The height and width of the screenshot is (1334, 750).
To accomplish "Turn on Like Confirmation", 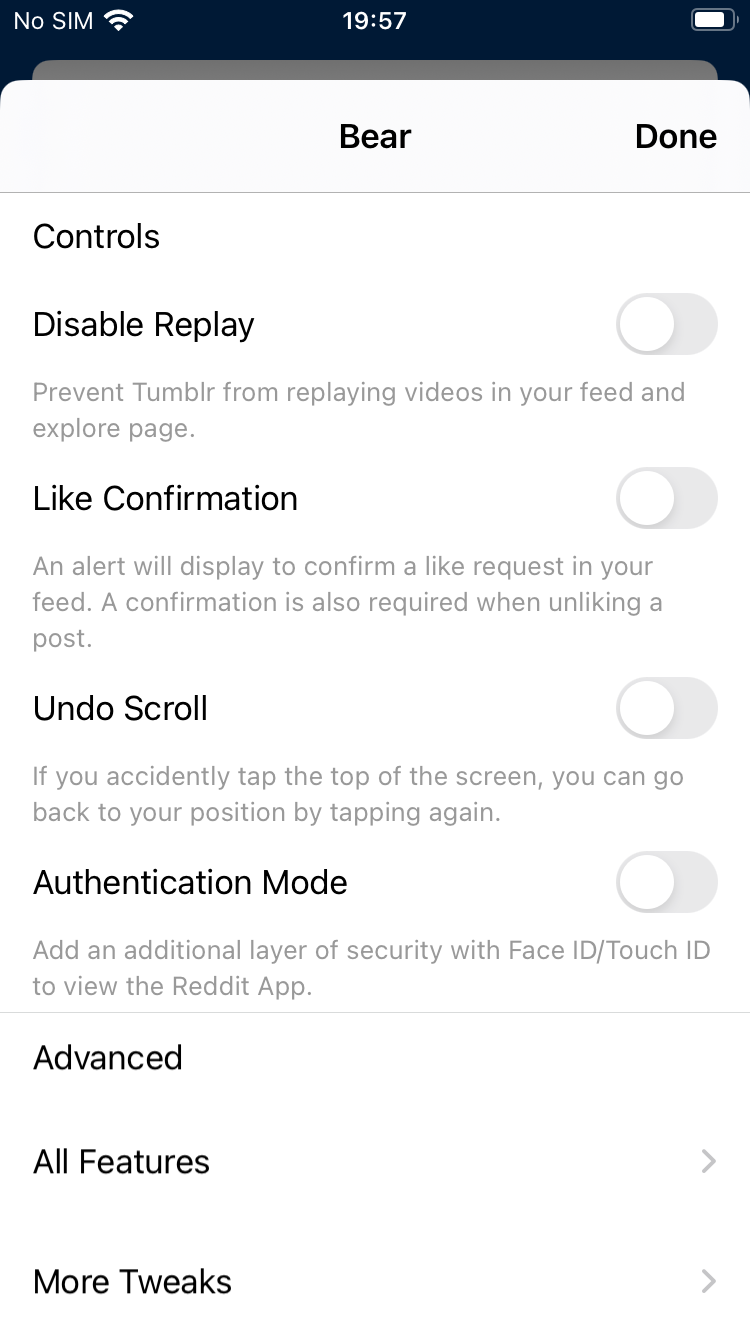I will click(667, 498).
